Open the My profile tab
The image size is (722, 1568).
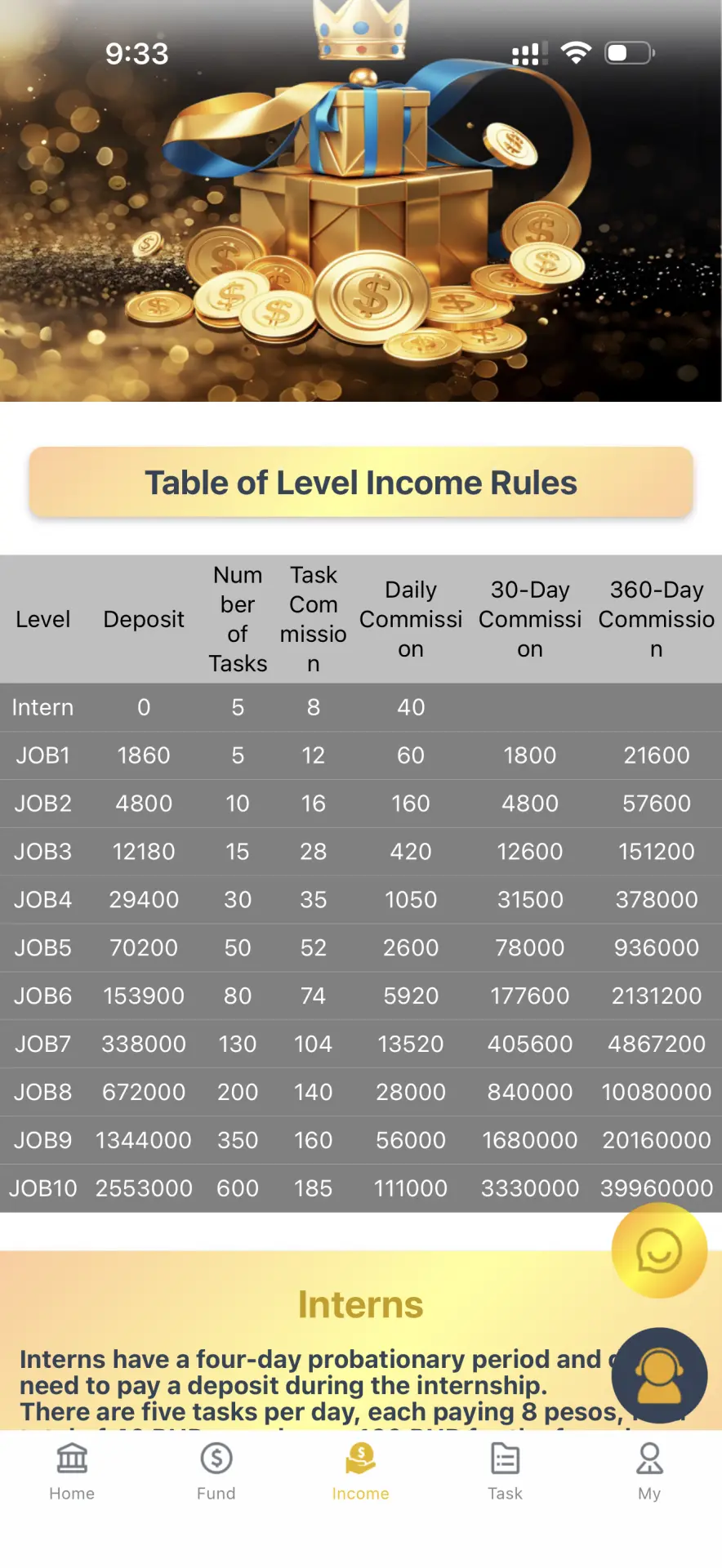point(649,1471)
